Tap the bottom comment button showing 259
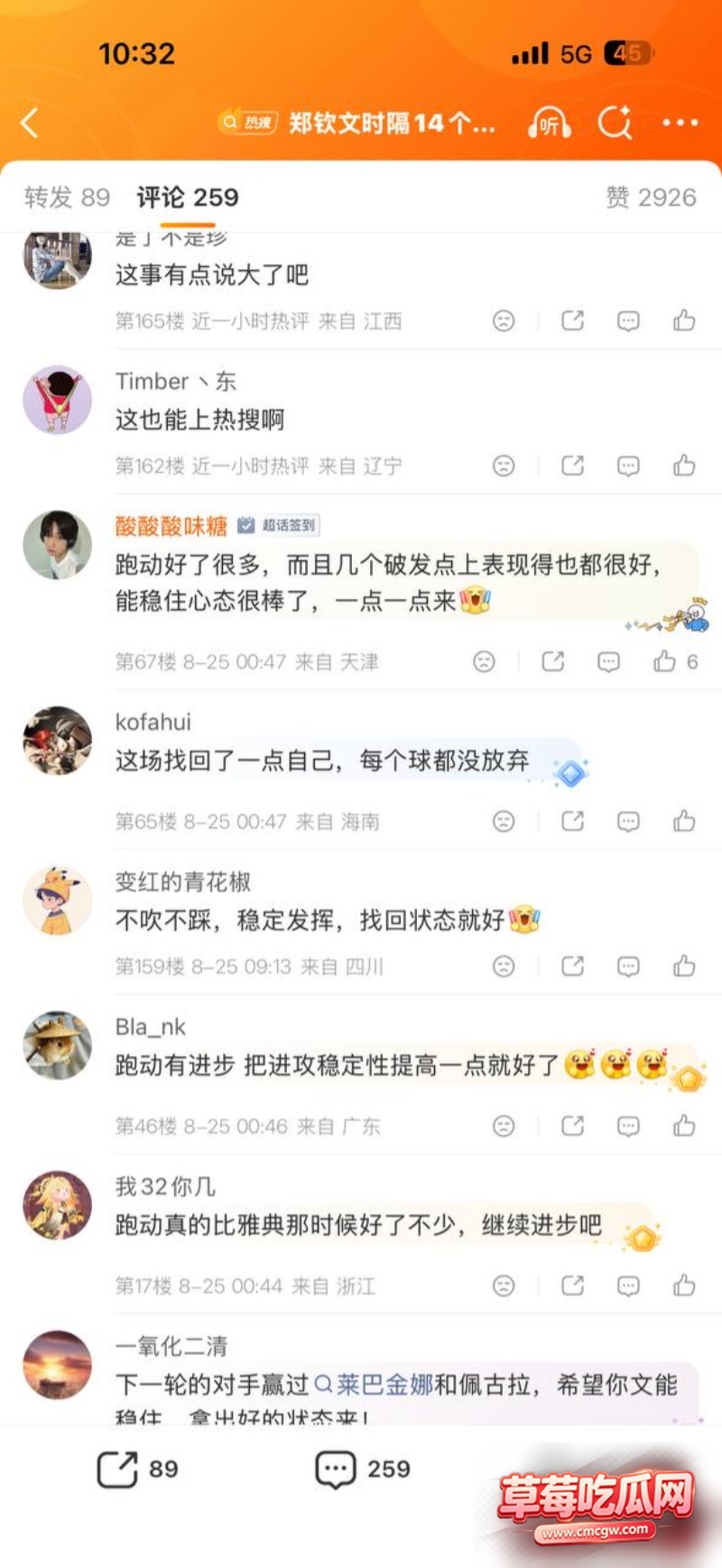This screenshot has height=1568, width=722. pyautogui.click(x=362, y=1469)
